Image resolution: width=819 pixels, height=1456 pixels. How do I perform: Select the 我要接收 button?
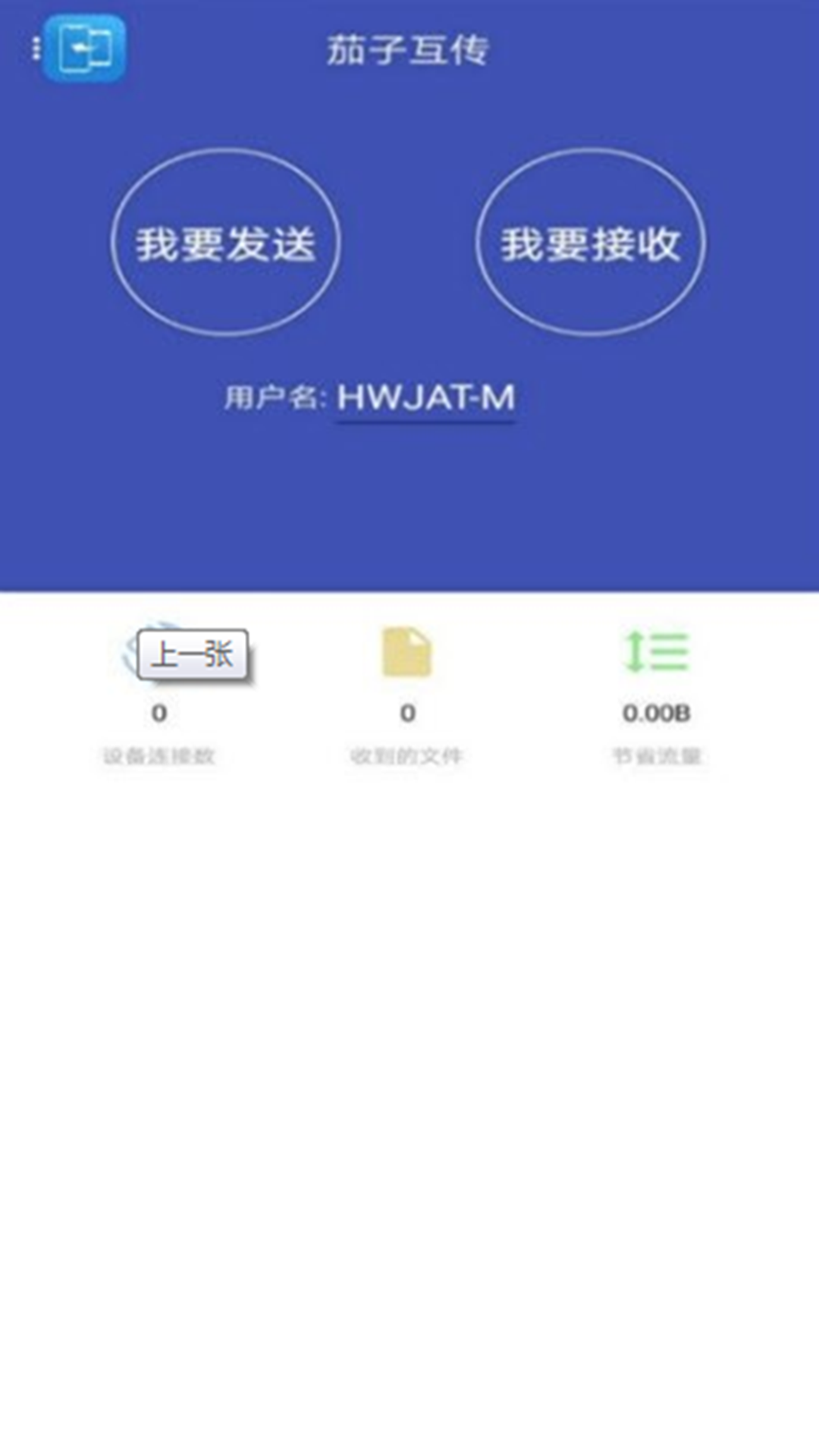click(591, 243)
